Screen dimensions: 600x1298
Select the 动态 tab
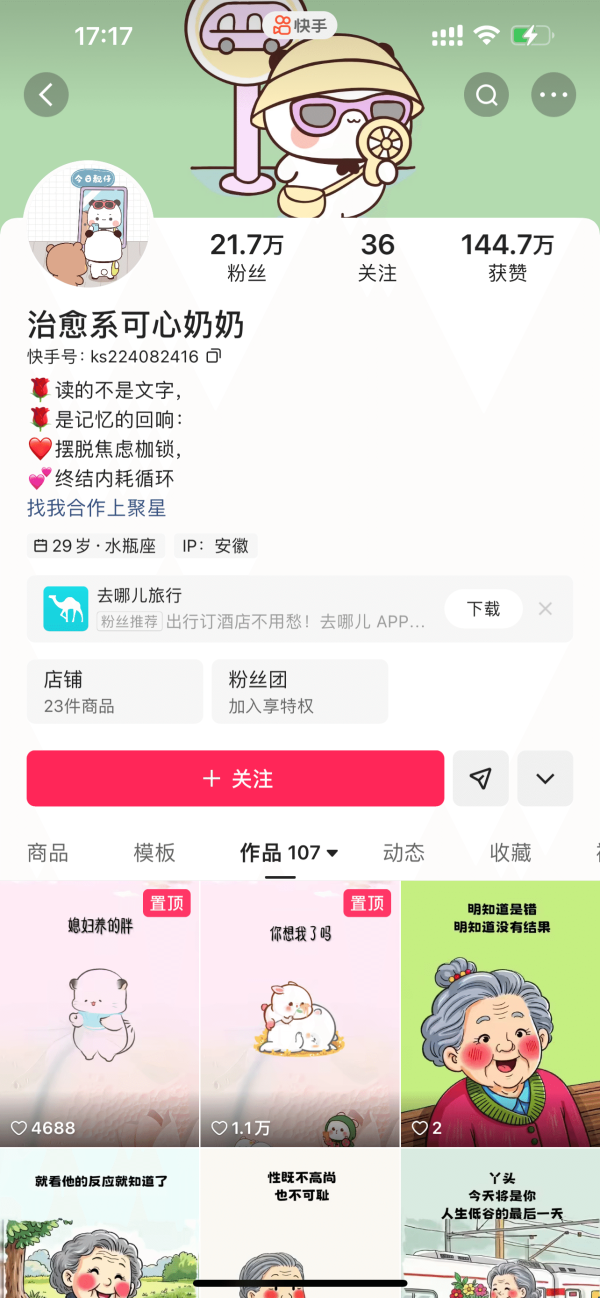tap(404, 852)
